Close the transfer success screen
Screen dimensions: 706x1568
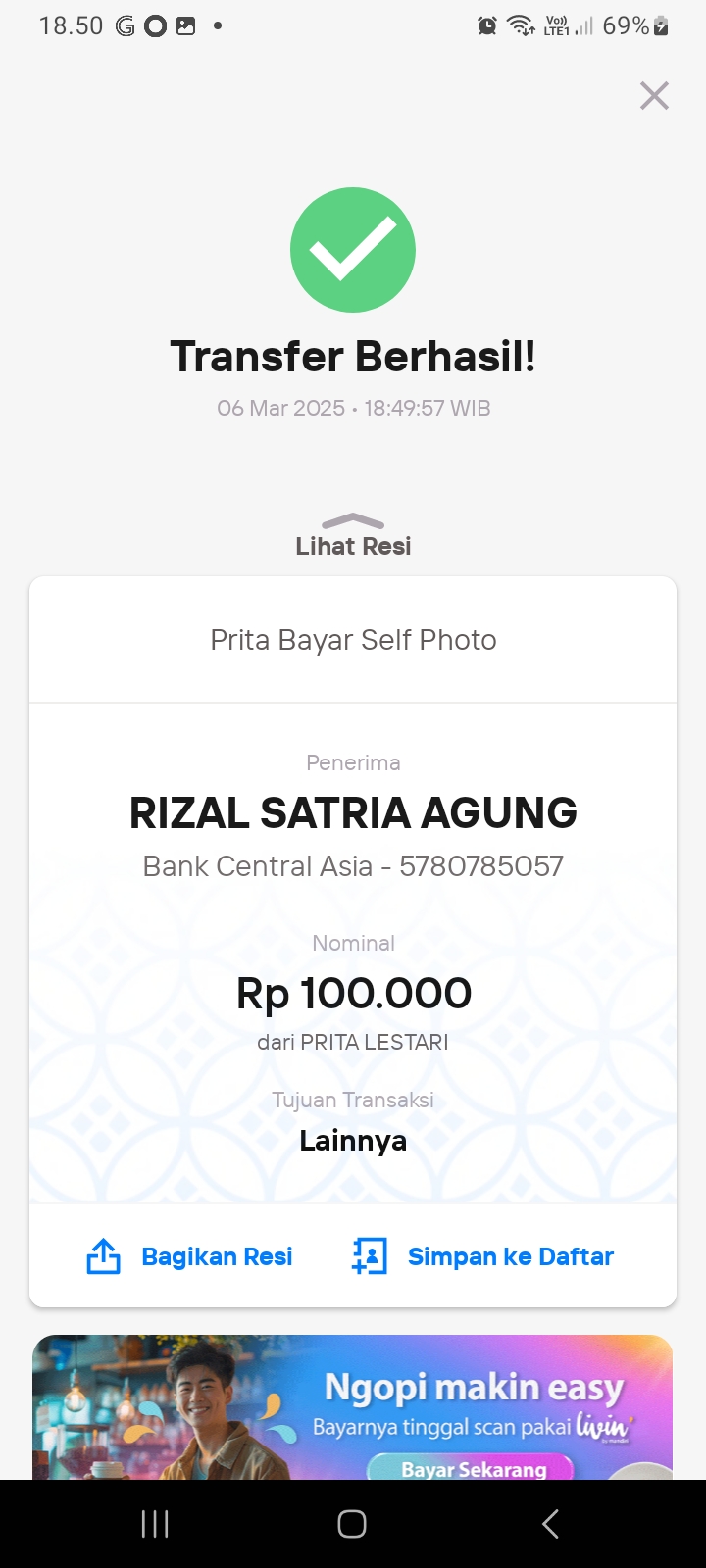pos(654,96)
